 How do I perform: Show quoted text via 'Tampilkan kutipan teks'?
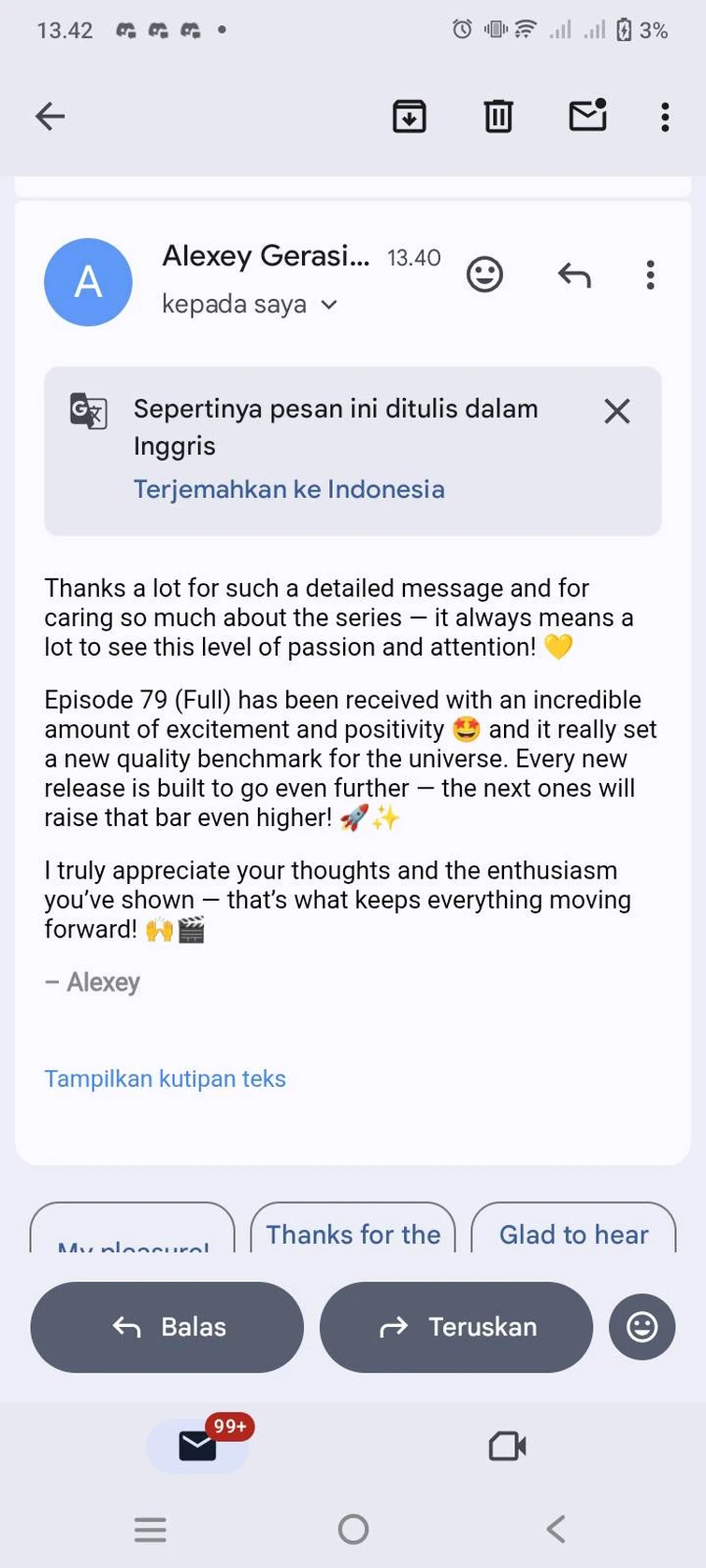click(x=165, y=1078)
